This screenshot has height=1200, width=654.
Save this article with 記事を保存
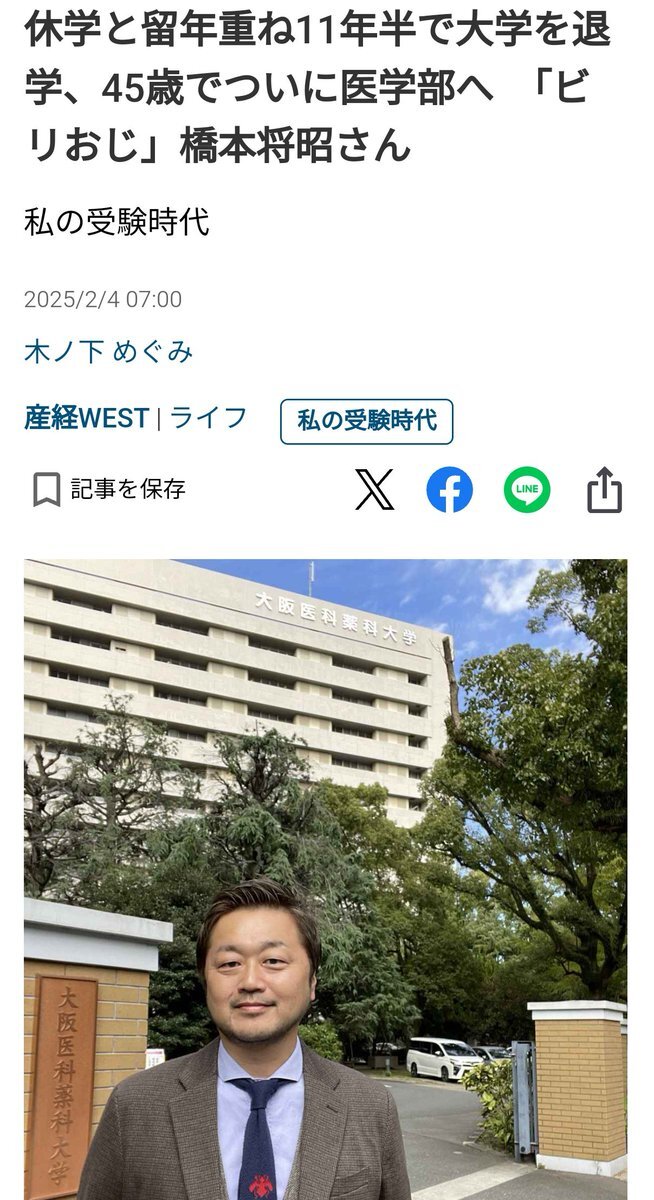pyautogui.click(x=109, y=490)
